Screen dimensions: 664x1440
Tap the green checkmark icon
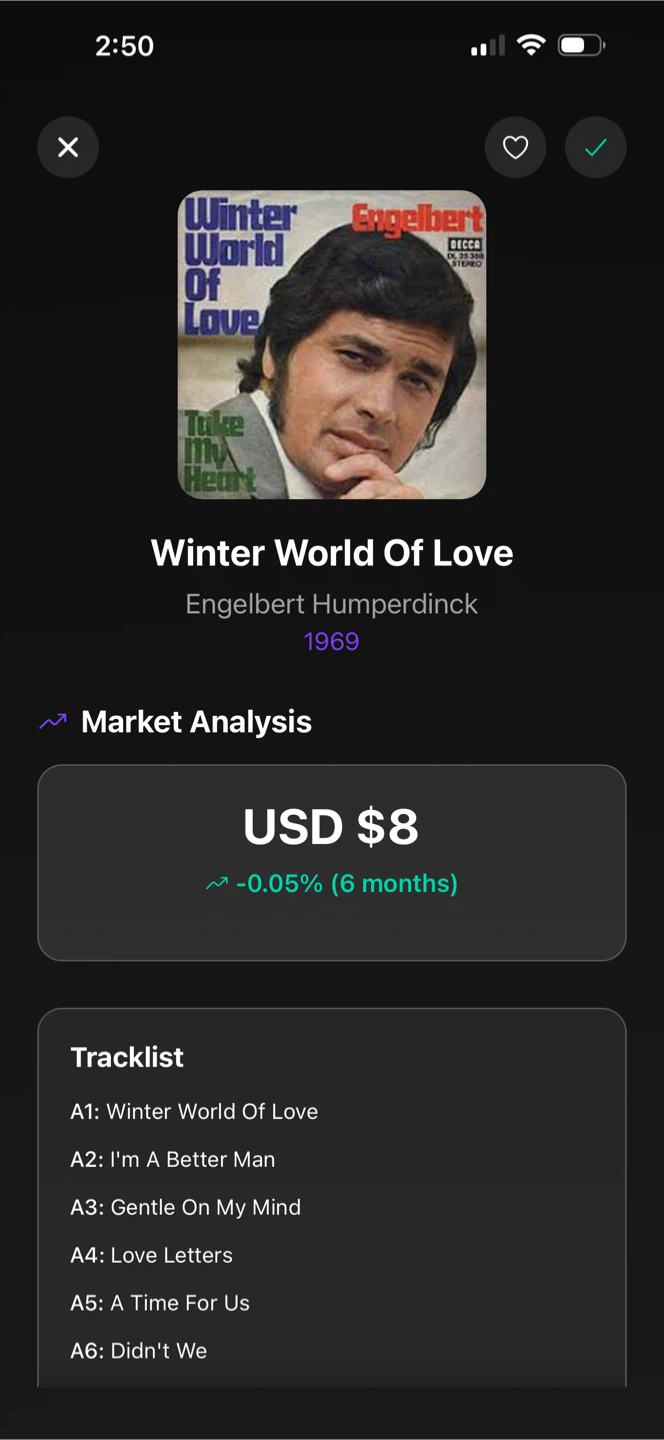[596, 148]
